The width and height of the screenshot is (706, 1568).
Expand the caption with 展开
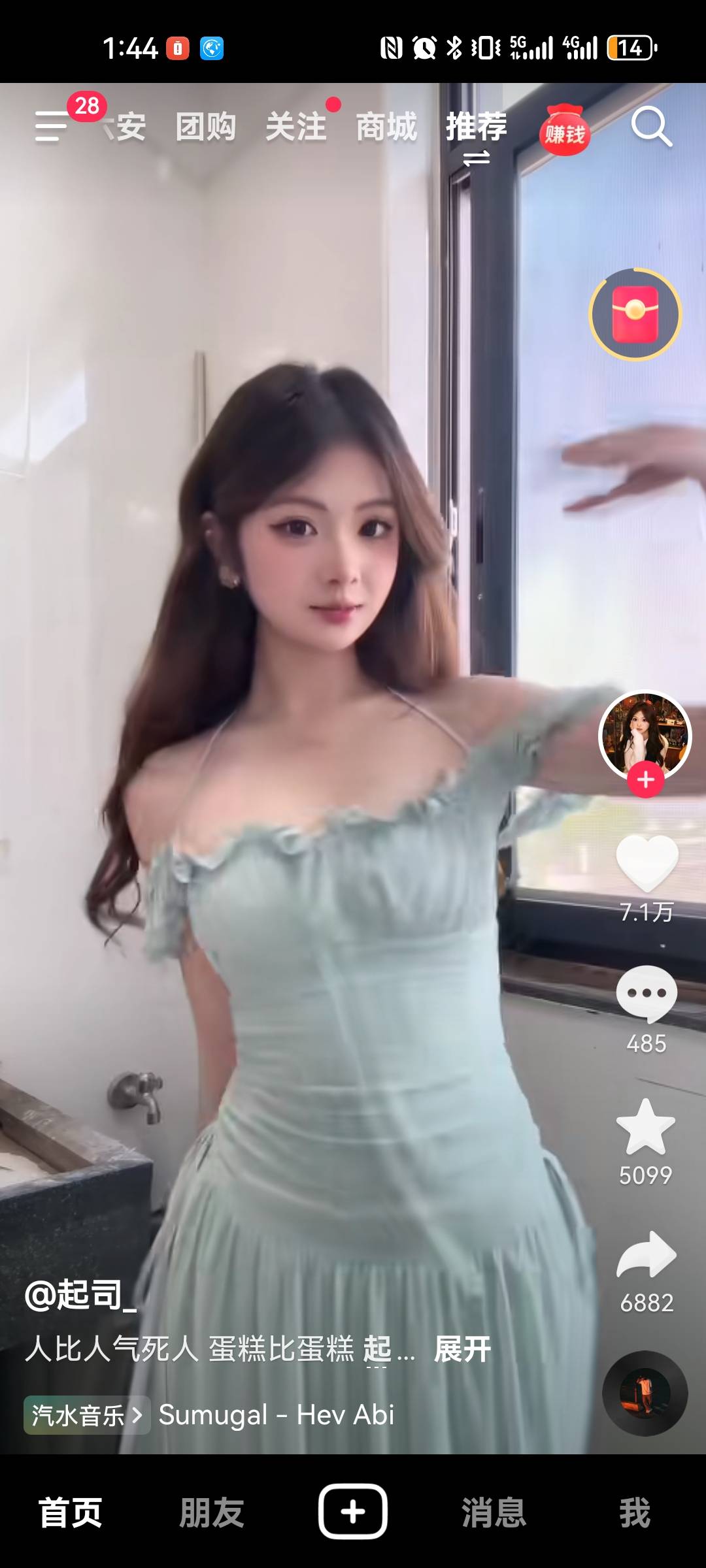pos(462,1348)
